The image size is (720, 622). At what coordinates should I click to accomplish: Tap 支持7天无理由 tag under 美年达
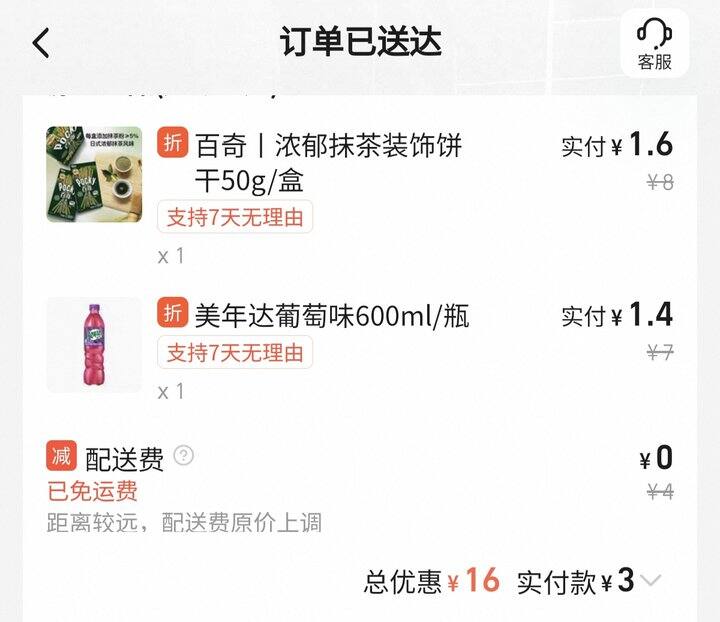coord(235,352)
